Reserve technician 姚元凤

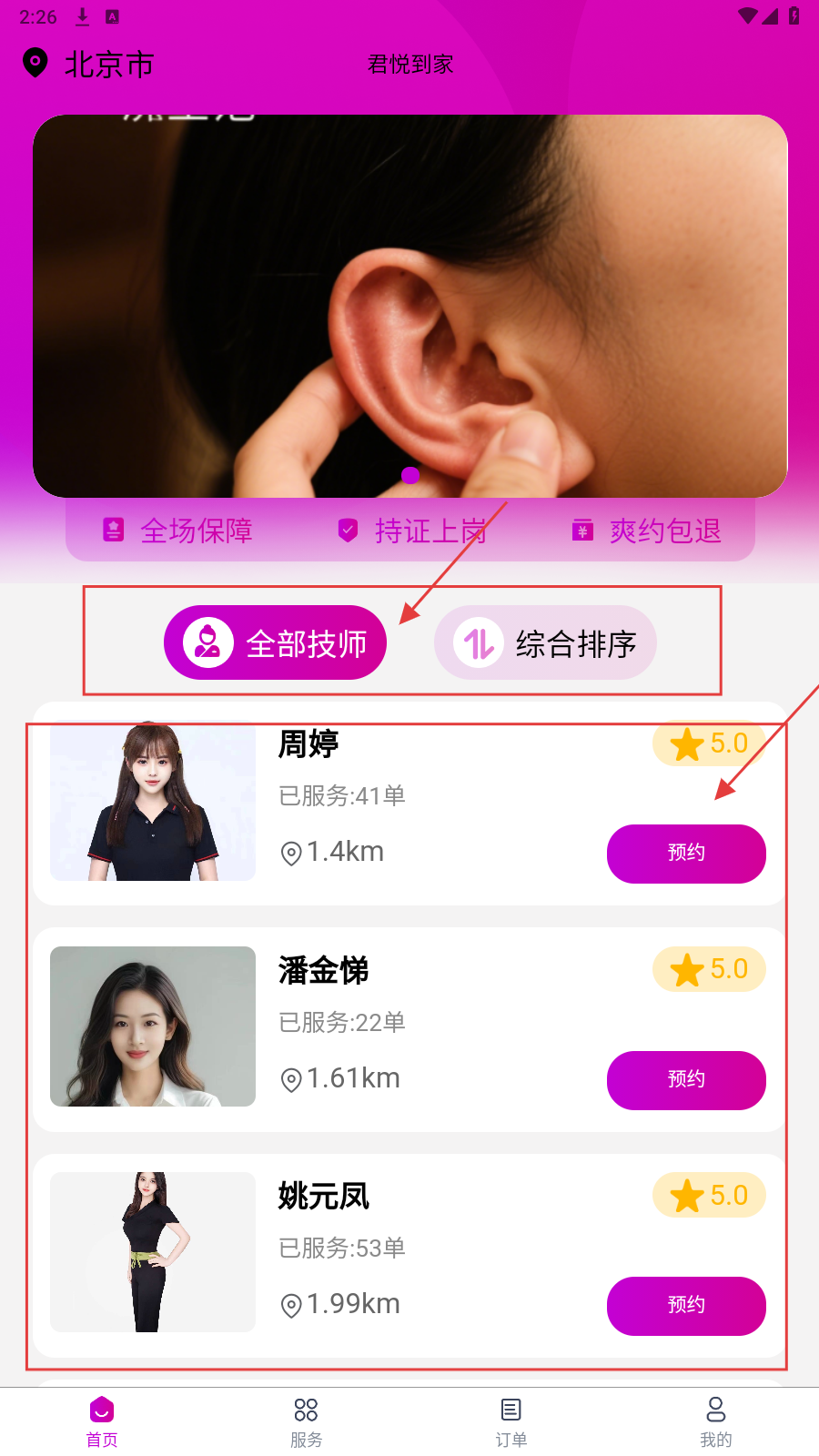coord(686,1306)
